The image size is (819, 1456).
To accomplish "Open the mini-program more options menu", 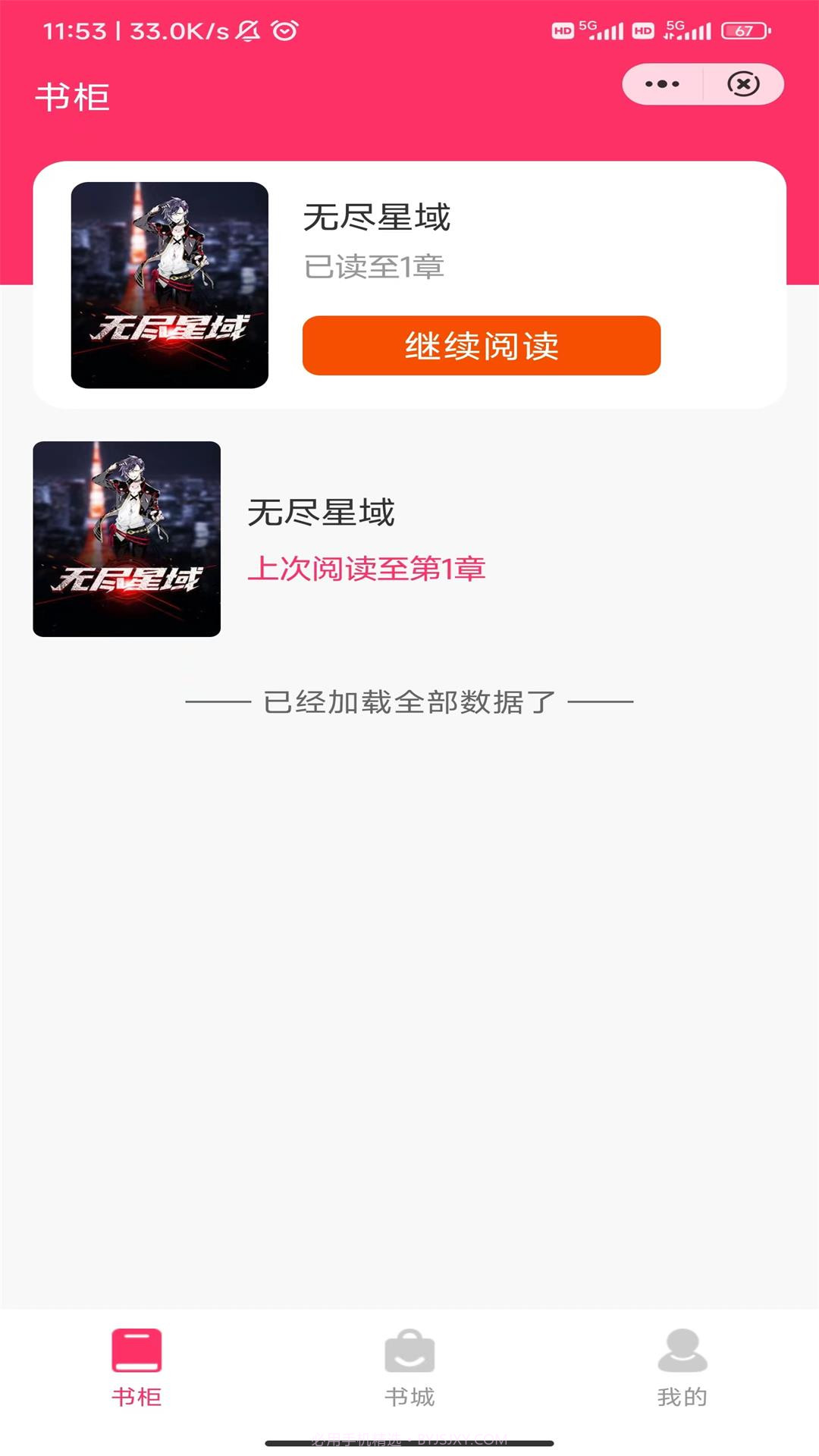I will pyautogui.click(x=662, y=83).
